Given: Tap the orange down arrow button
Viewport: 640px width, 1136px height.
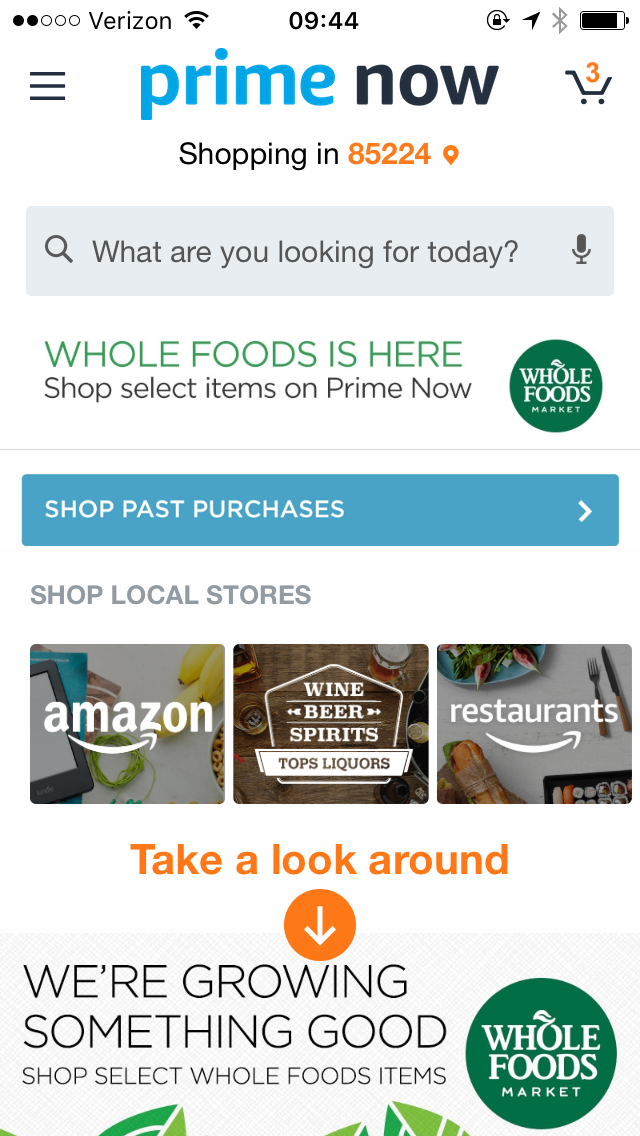Looking at the screenshot, I should coord(320,925).
